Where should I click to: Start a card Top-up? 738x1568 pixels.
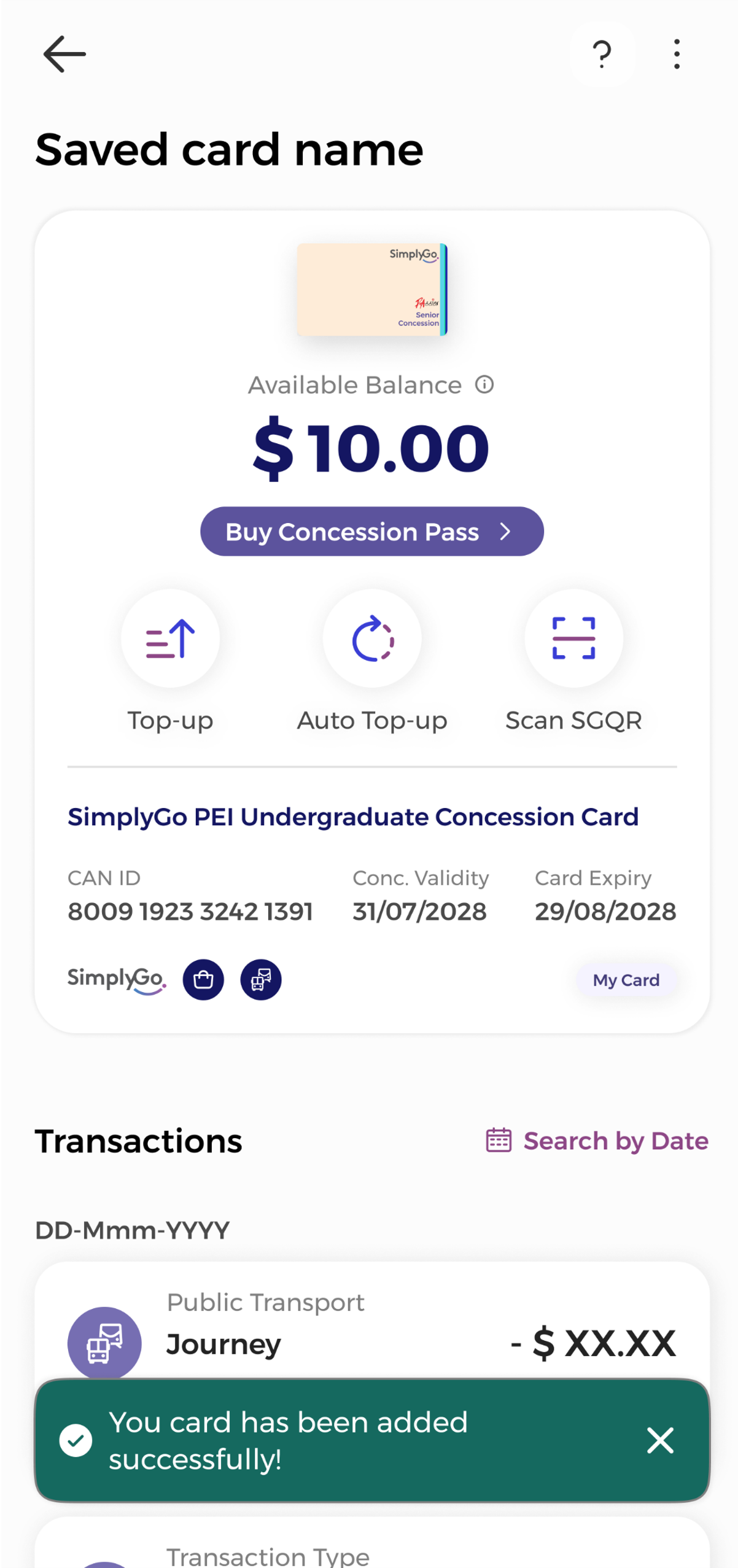(170, 638)
